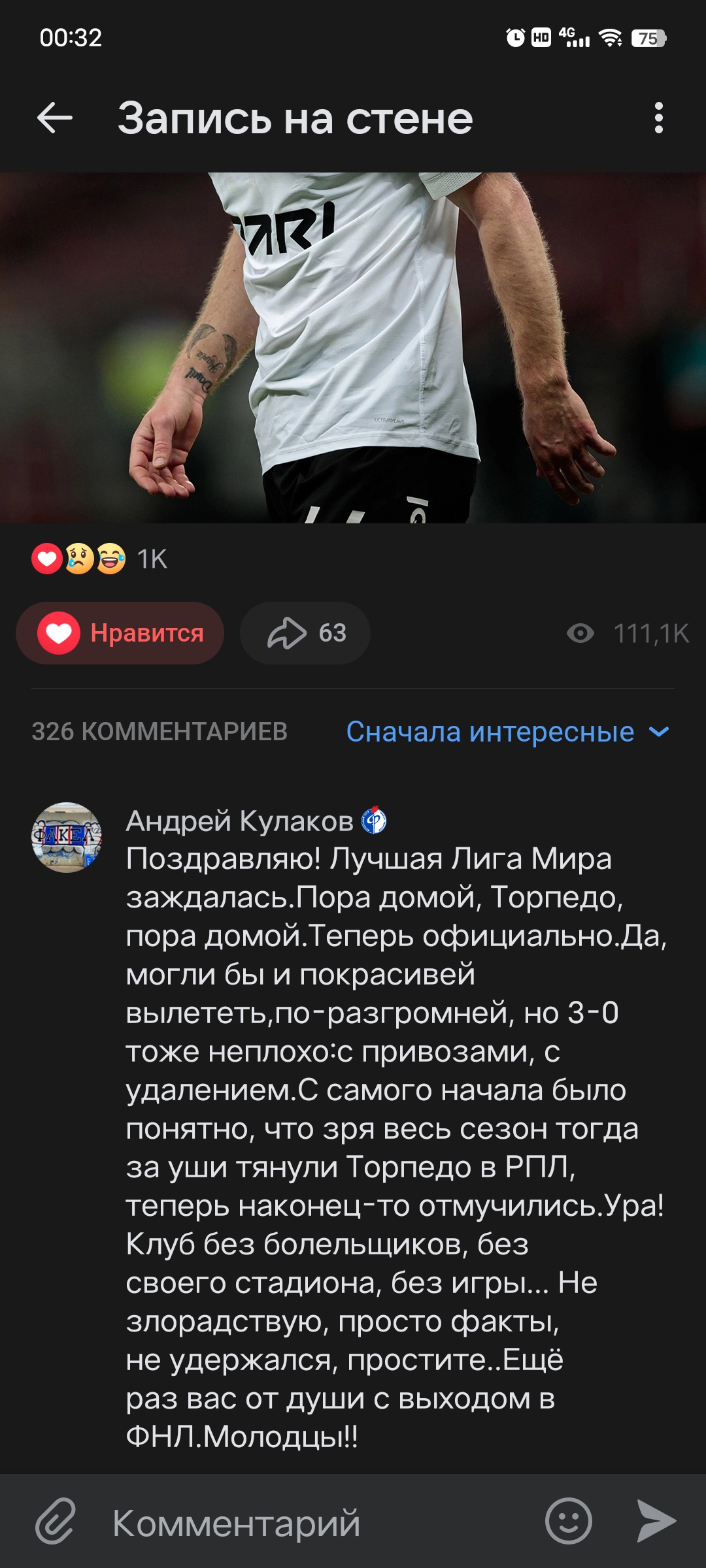Tap the Нравится like button
The height and width of the screenshot is (1568, 706).
[x=120, y=633]
